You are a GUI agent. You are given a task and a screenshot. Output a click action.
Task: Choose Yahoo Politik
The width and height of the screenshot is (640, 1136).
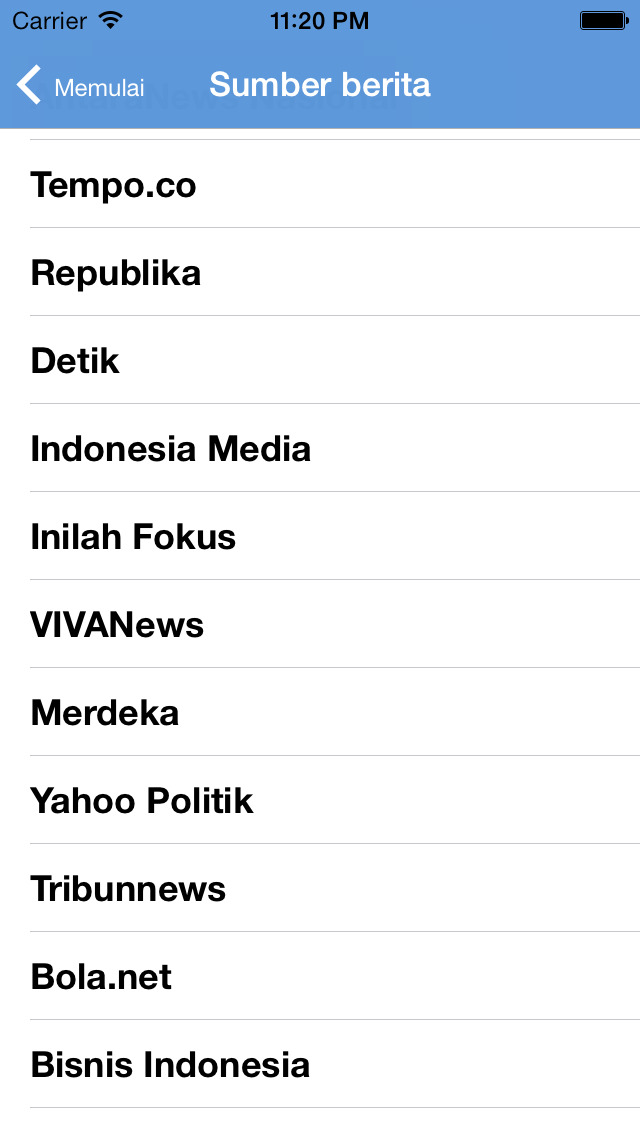point(320,800)
